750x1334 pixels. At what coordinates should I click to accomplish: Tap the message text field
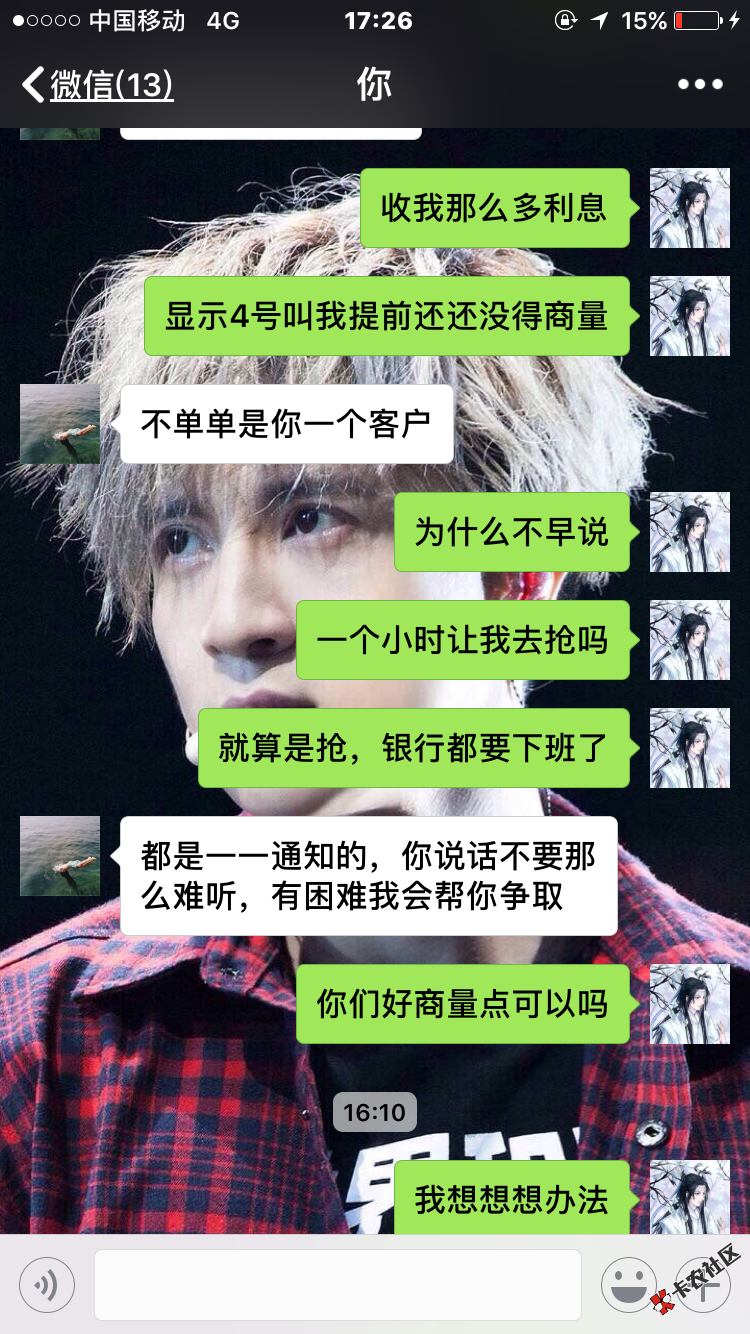coord(337,1285)
